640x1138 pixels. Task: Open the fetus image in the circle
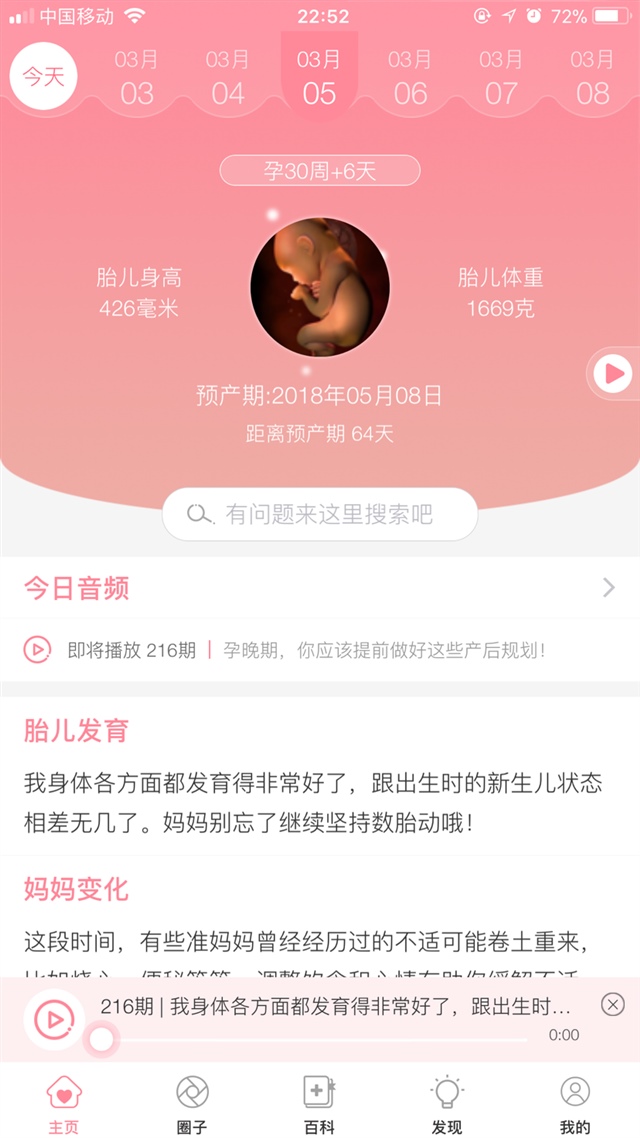[319, 287]
